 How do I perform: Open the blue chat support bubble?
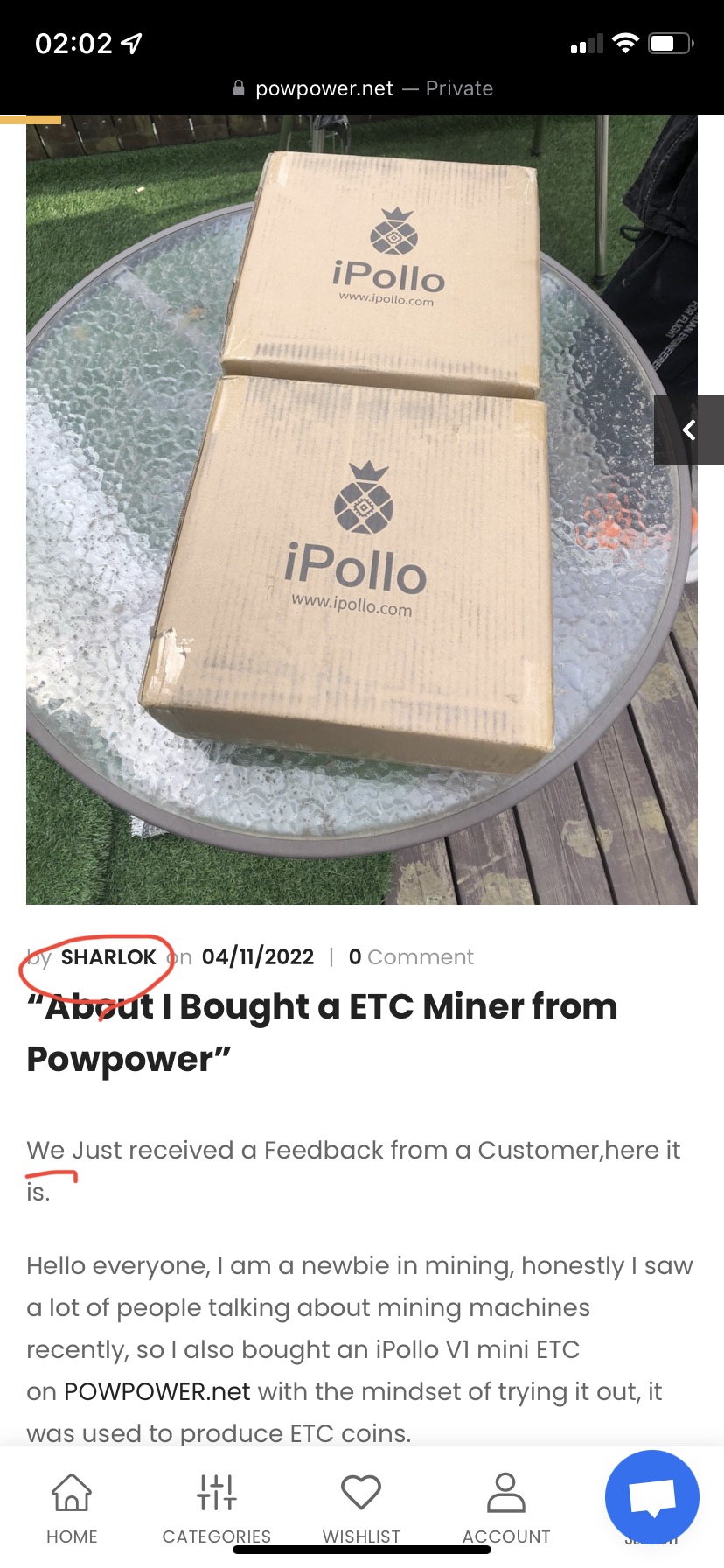click(x=651, y=1497)
